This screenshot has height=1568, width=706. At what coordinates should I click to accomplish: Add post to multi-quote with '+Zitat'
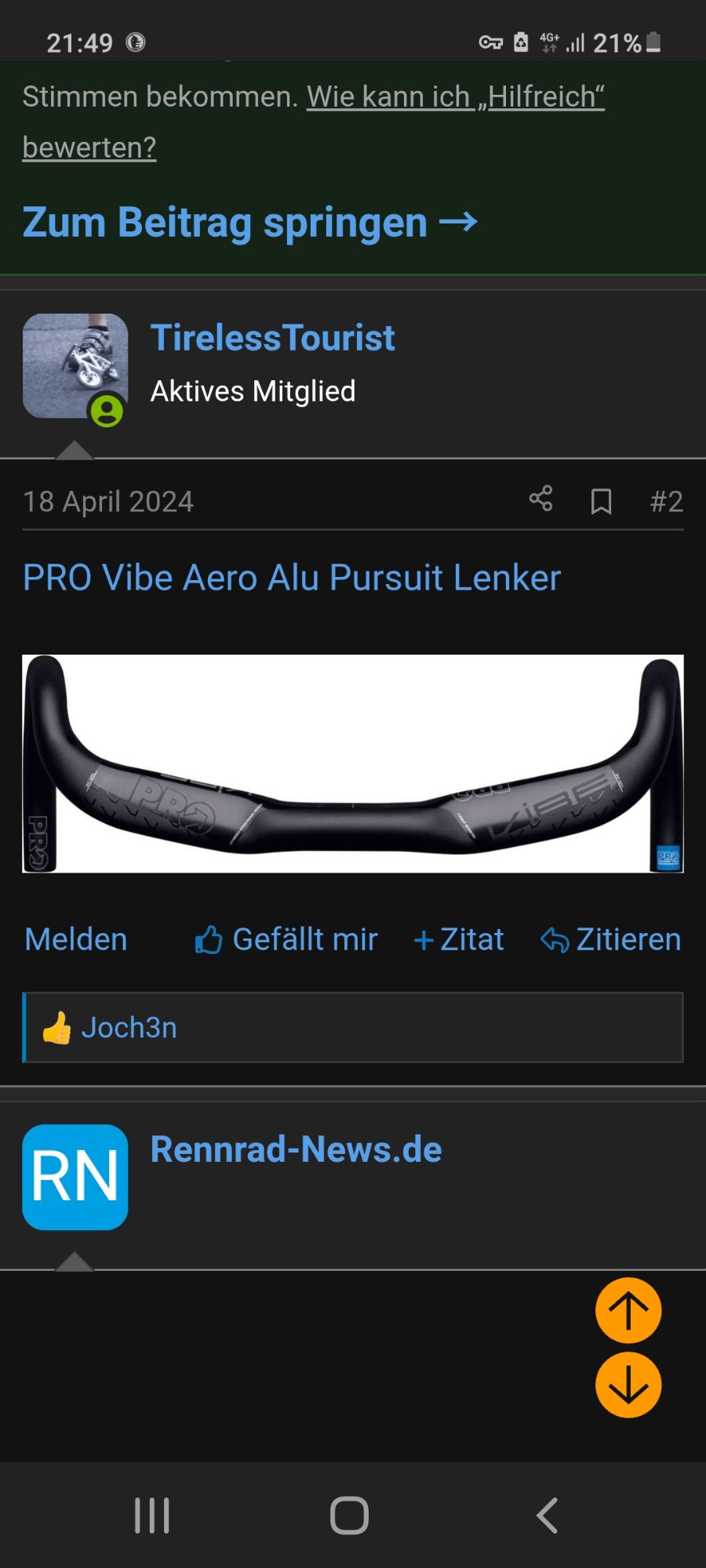[459, 939]
